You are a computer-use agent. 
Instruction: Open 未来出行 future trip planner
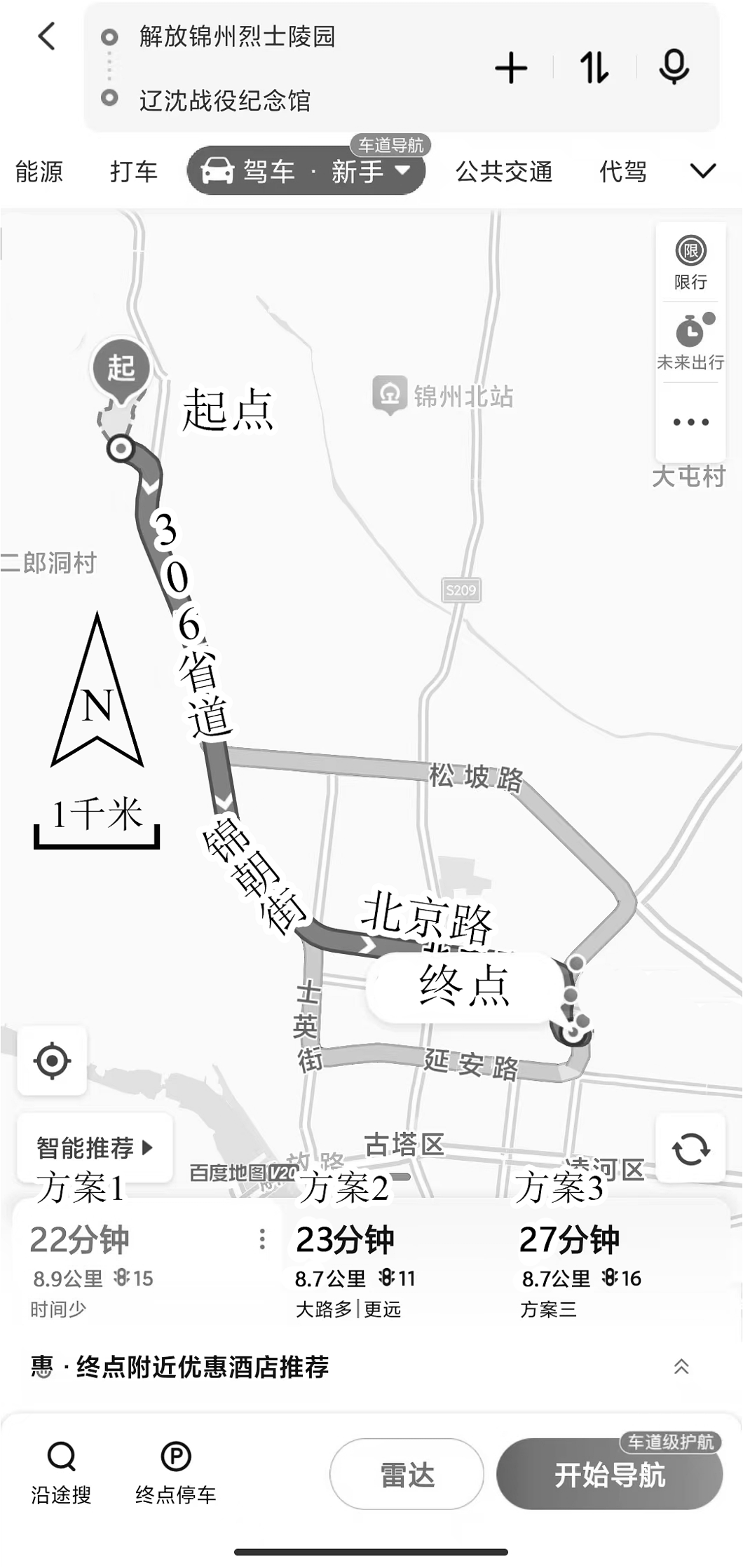(690, 342)
